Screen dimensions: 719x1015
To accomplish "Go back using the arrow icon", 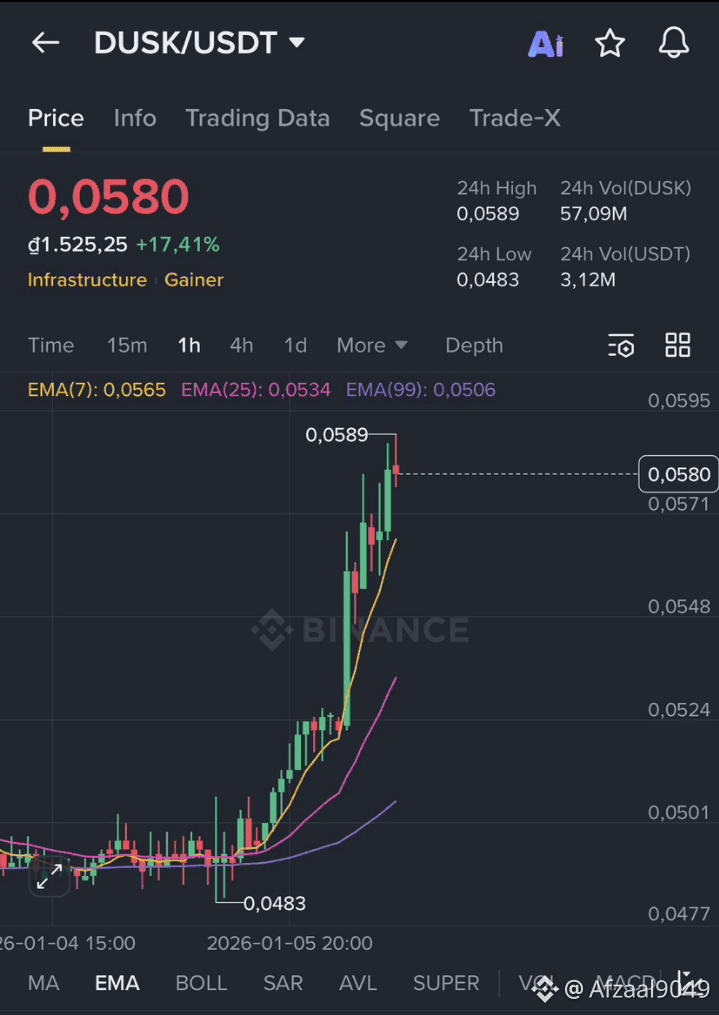I will click(x=45, y=43).
